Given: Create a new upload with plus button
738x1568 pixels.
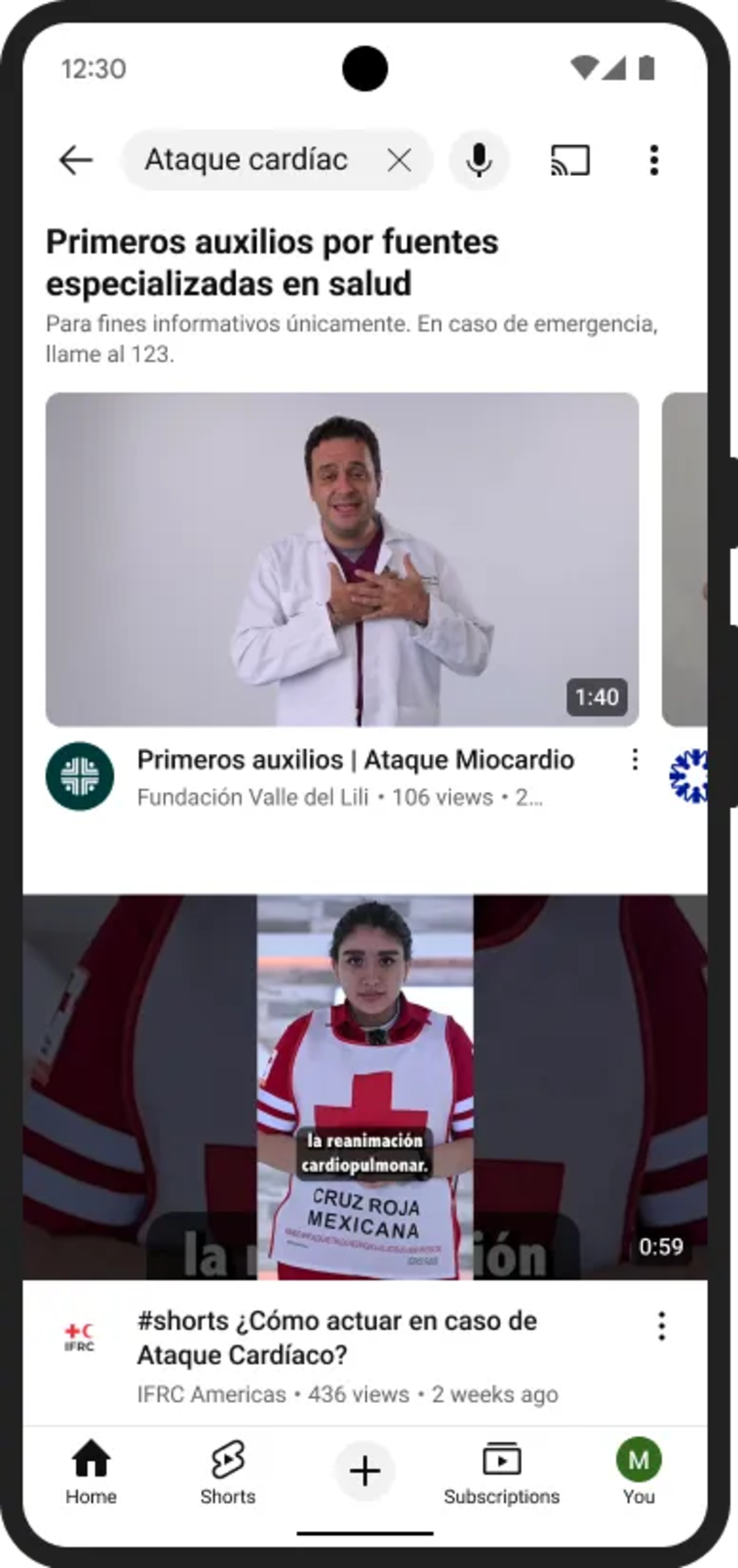Looking at the screenshot, I should tap(365, 1471).
